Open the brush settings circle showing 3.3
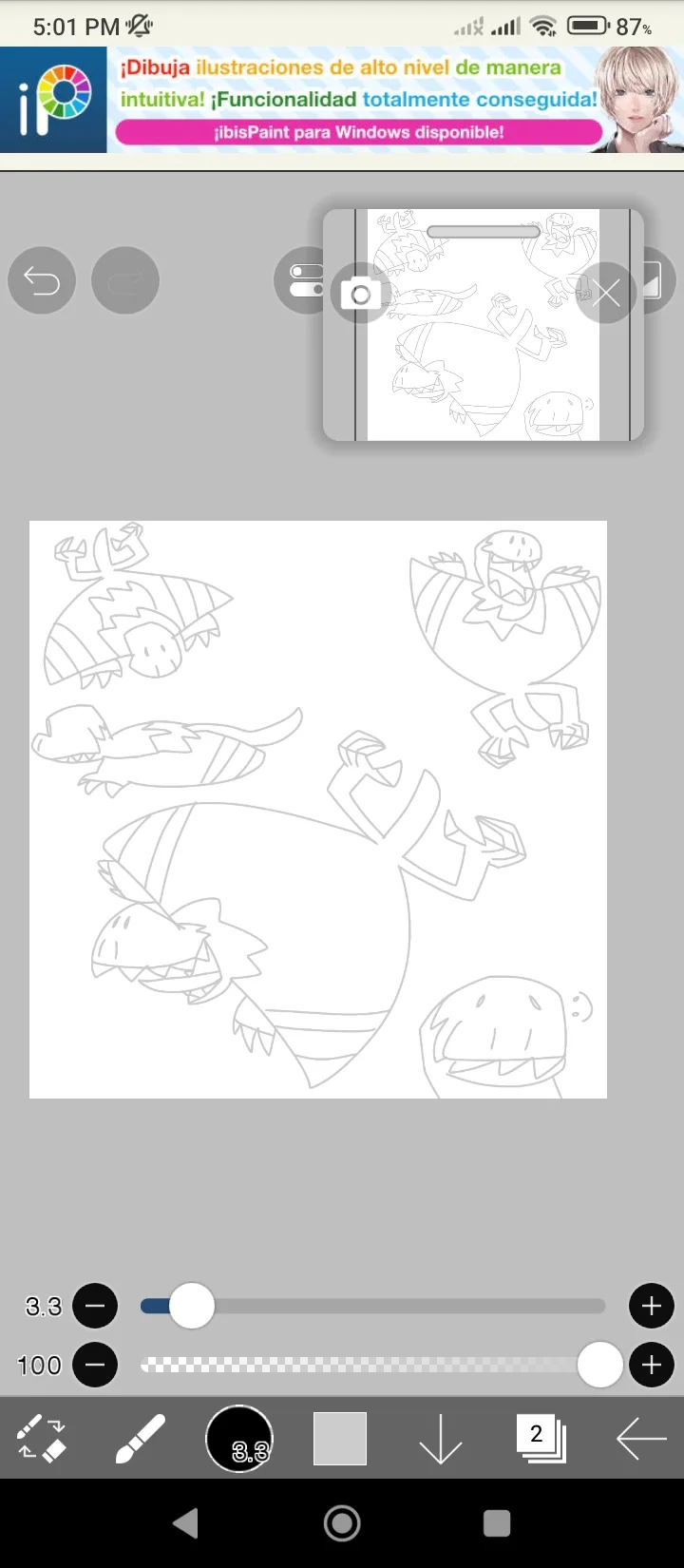The height and width of the screenshot is (1568, 684). coord(239,1439)
